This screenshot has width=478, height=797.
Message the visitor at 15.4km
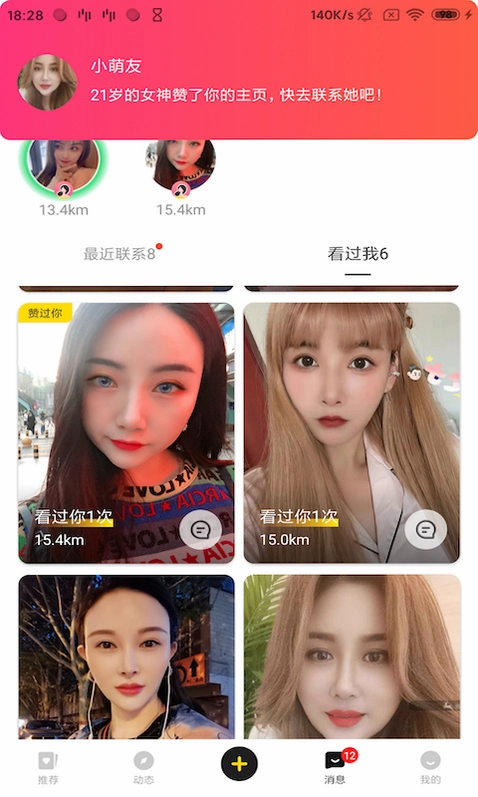(x=200, y=530)
